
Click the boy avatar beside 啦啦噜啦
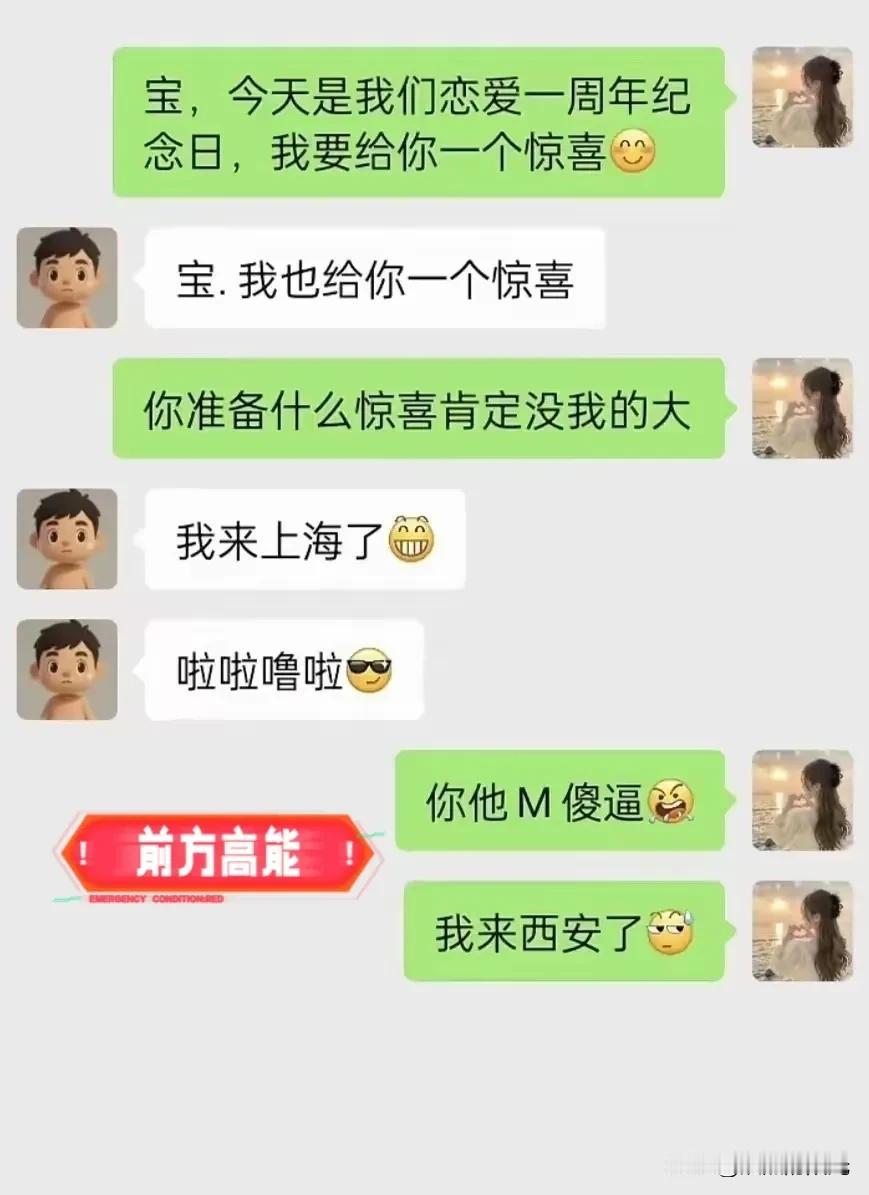tap(67, 670)
